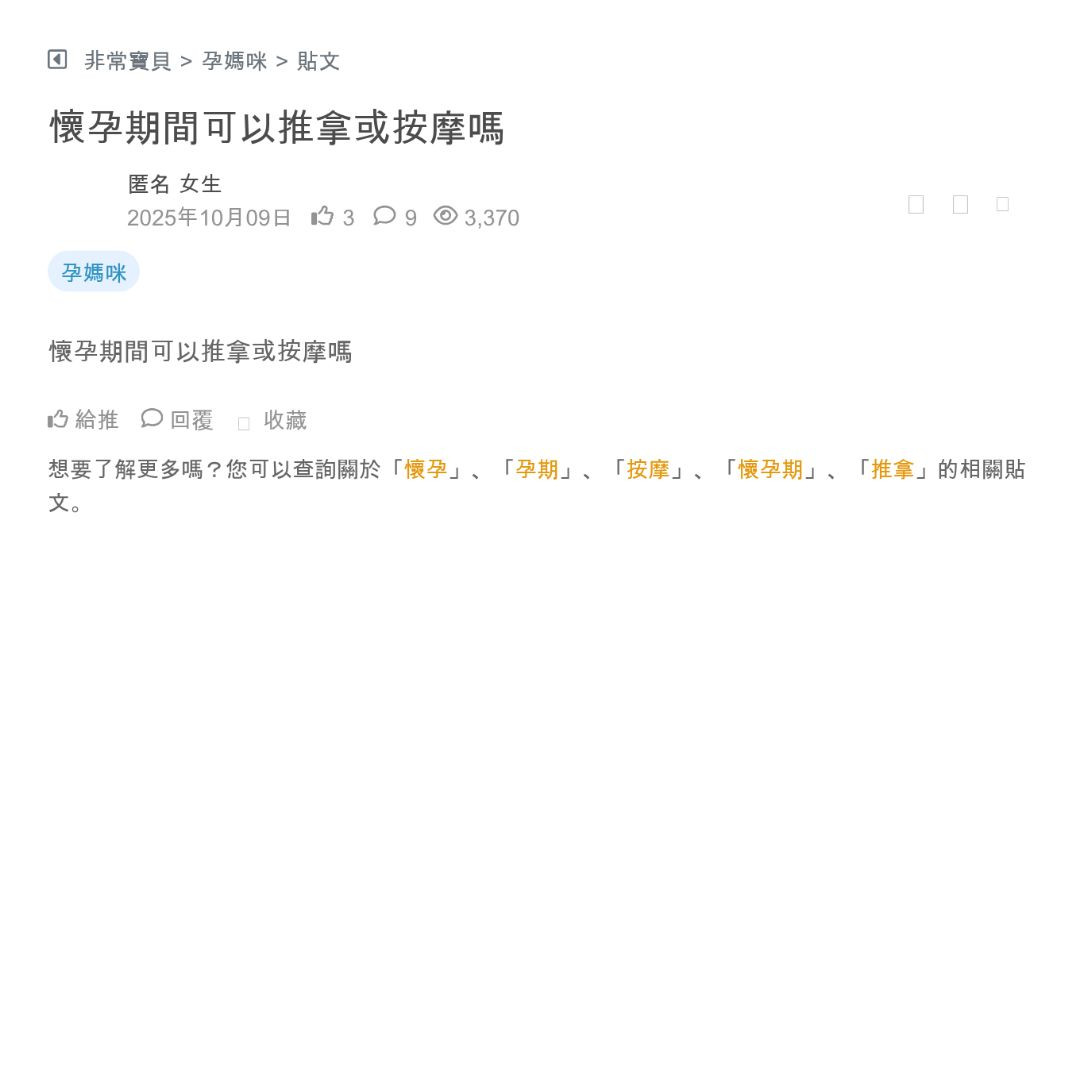This screenshot has height=1080, width=1080.
Task: Go to 孕媽咪 breadcrumb section
Action: tap(234, 61)
